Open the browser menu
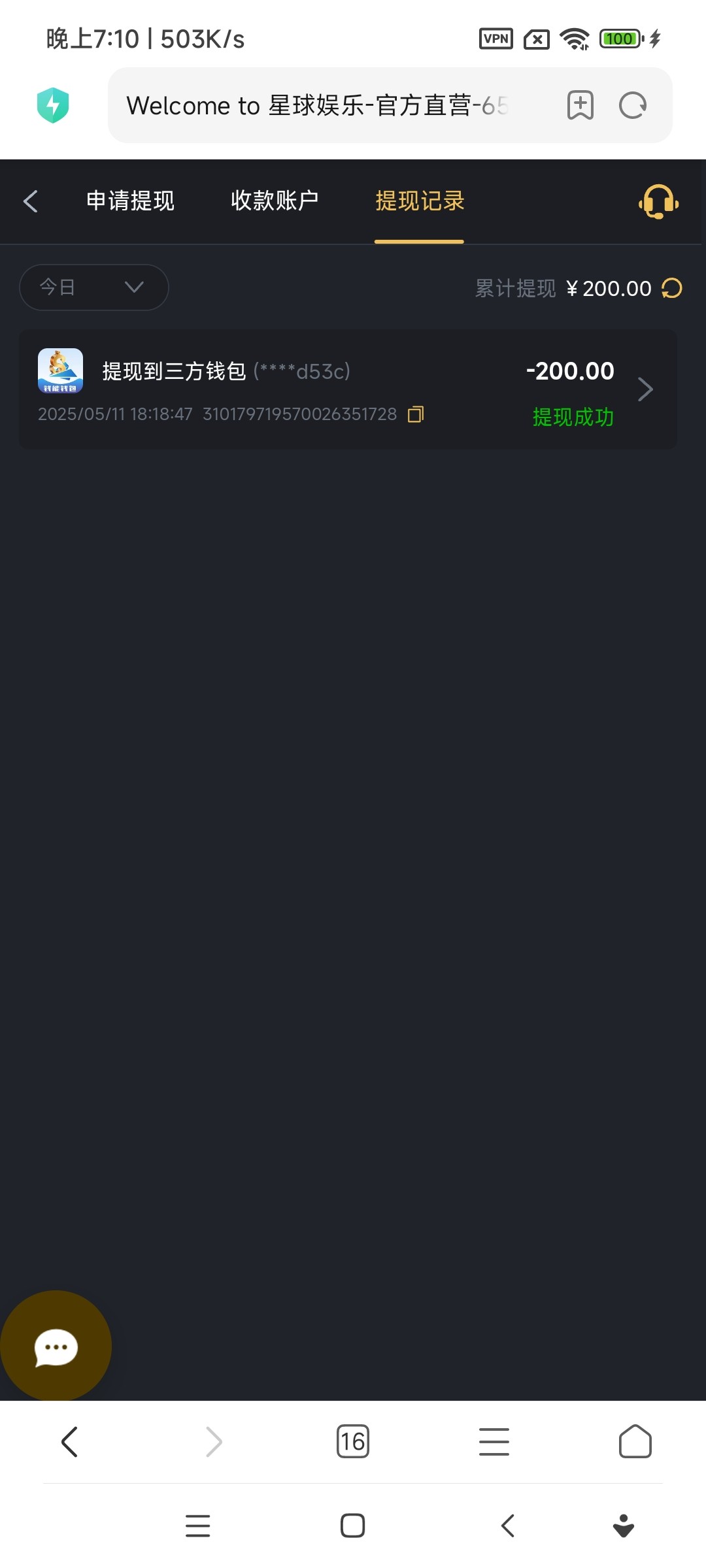Image resolution: width=706 pixels, height=1568 pixels. pos(494,1441)
